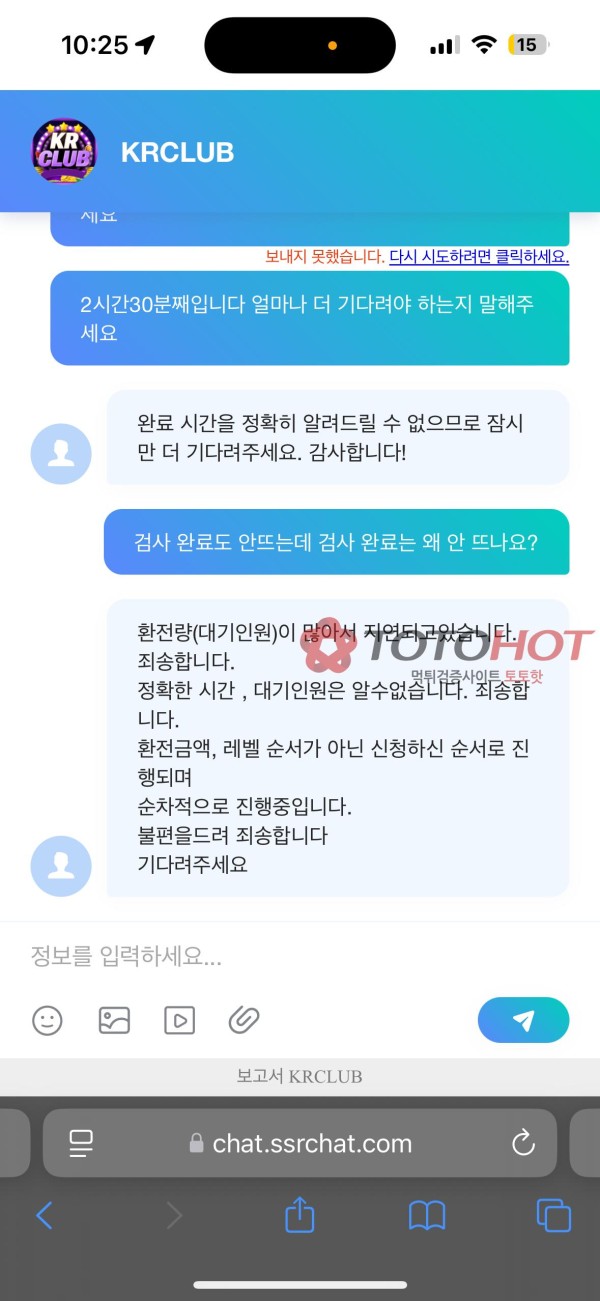
Task: Go back to the previous page
Action: click(x=44, y=1215)
